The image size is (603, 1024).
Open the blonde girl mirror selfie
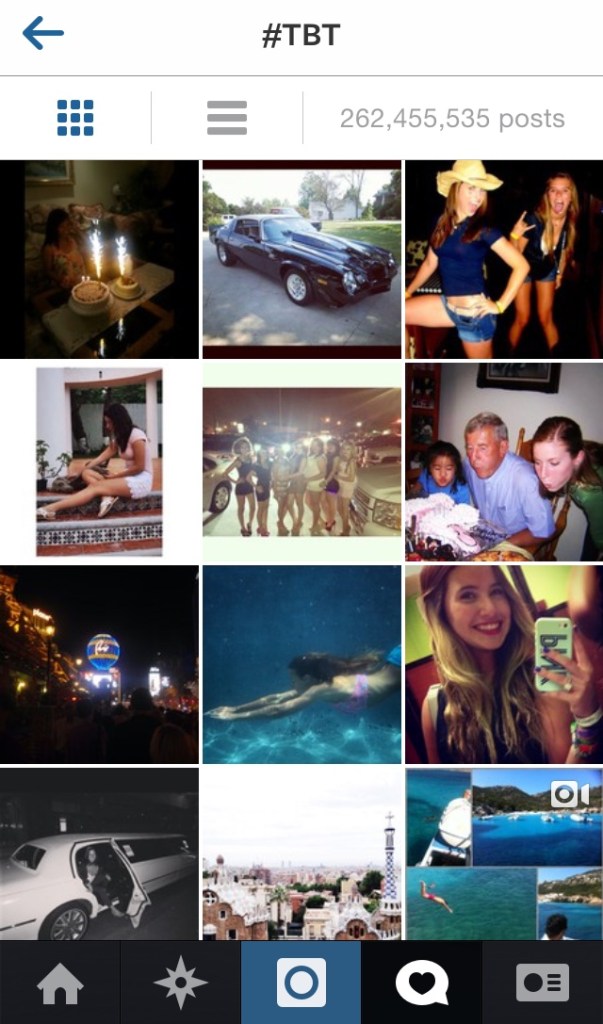coord(503,664)
